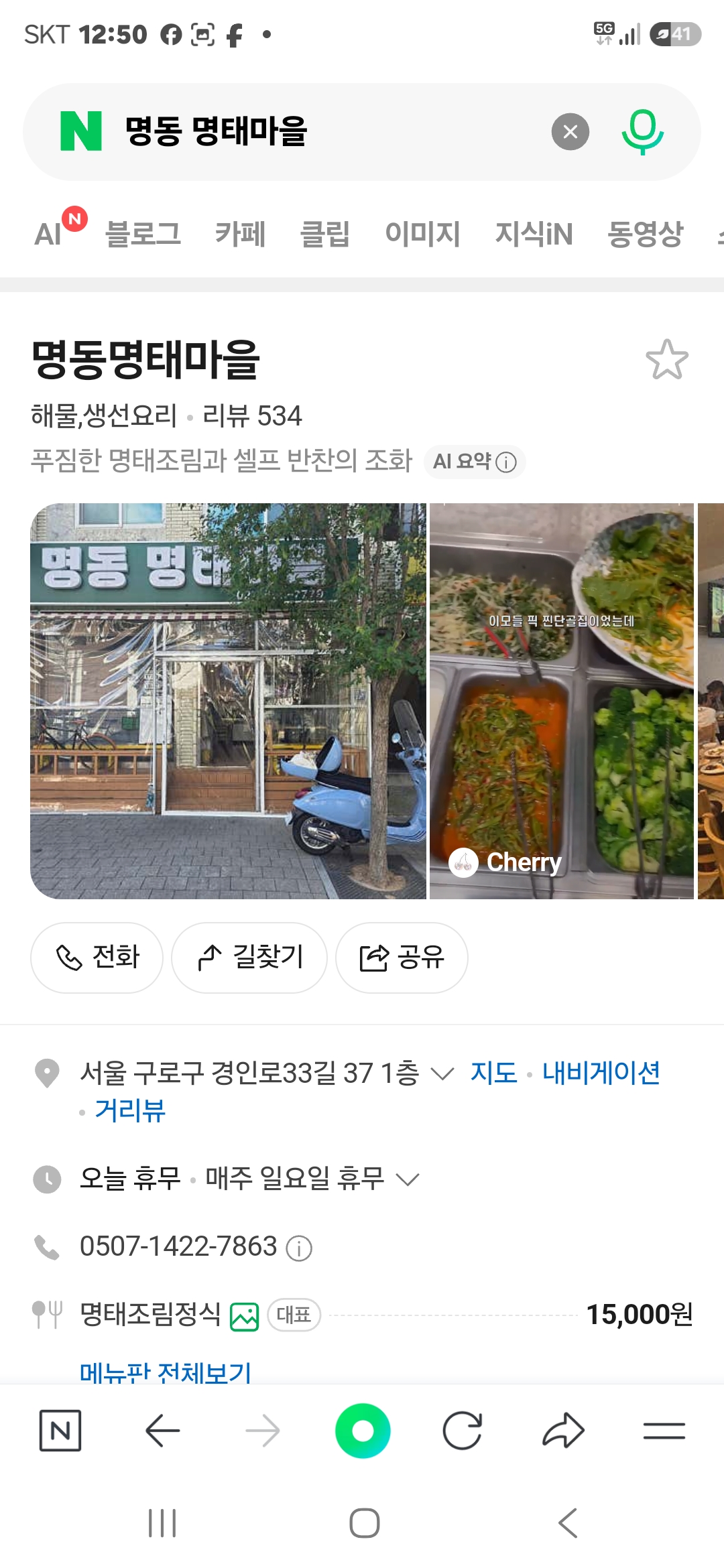Get directions with 길찾기
The width and height of the screenshot is (724, 1568).
pos(249,958)
